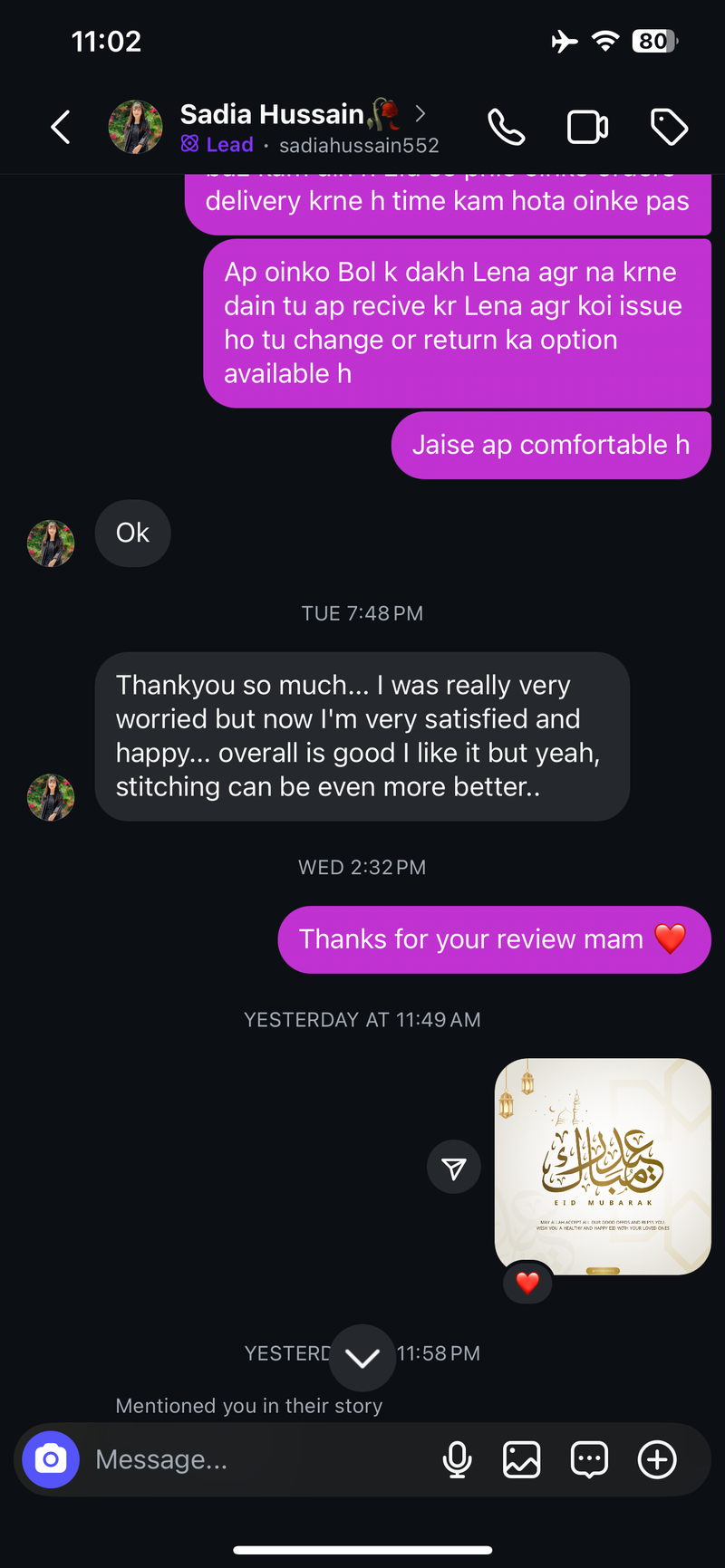Open saved replies bubble icon
Image resolution: width=725 pixels, height=1568 pixels.
click(x=589, y=1459)
